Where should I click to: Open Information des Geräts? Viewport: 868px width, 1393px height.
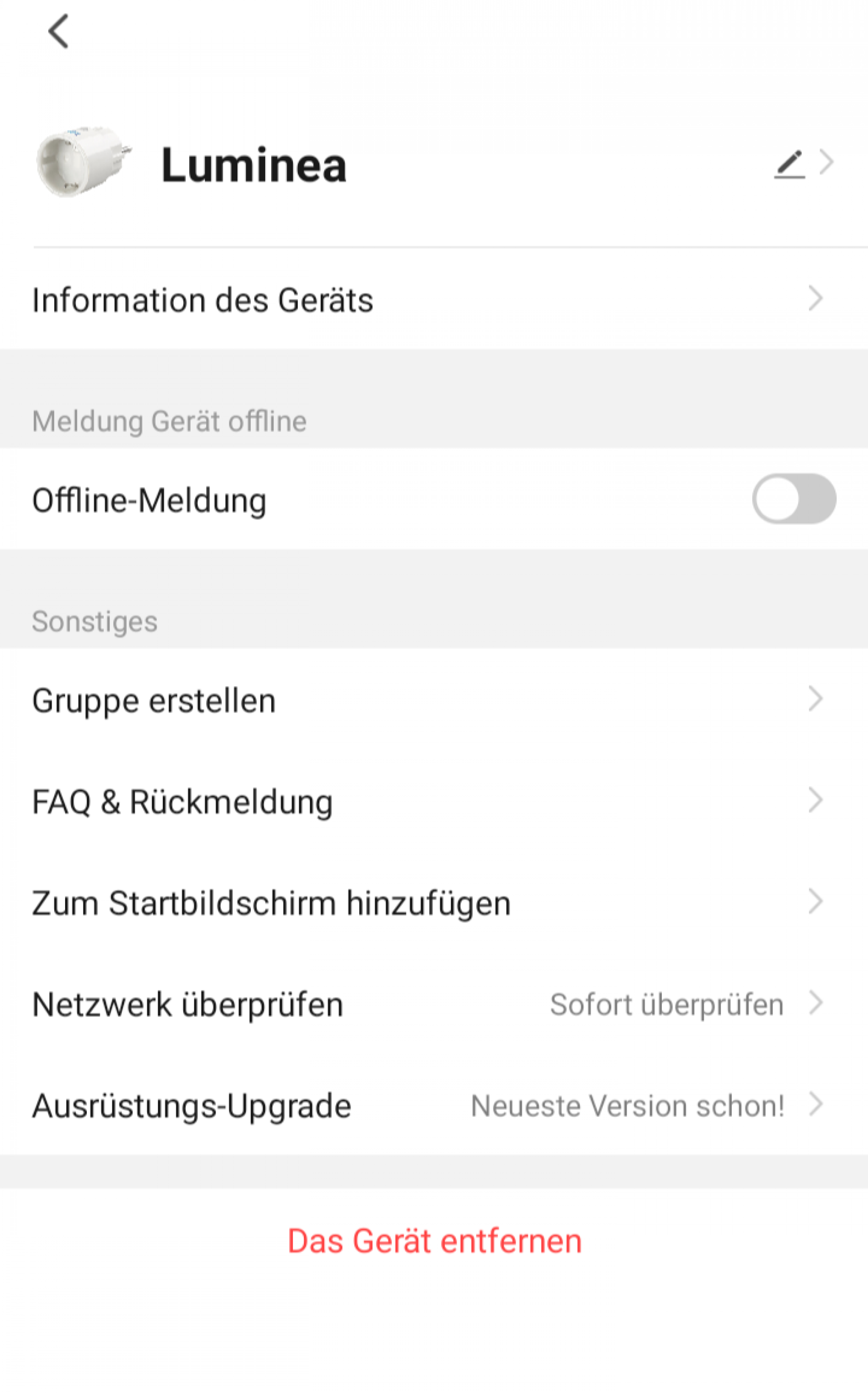pos(434,299)
